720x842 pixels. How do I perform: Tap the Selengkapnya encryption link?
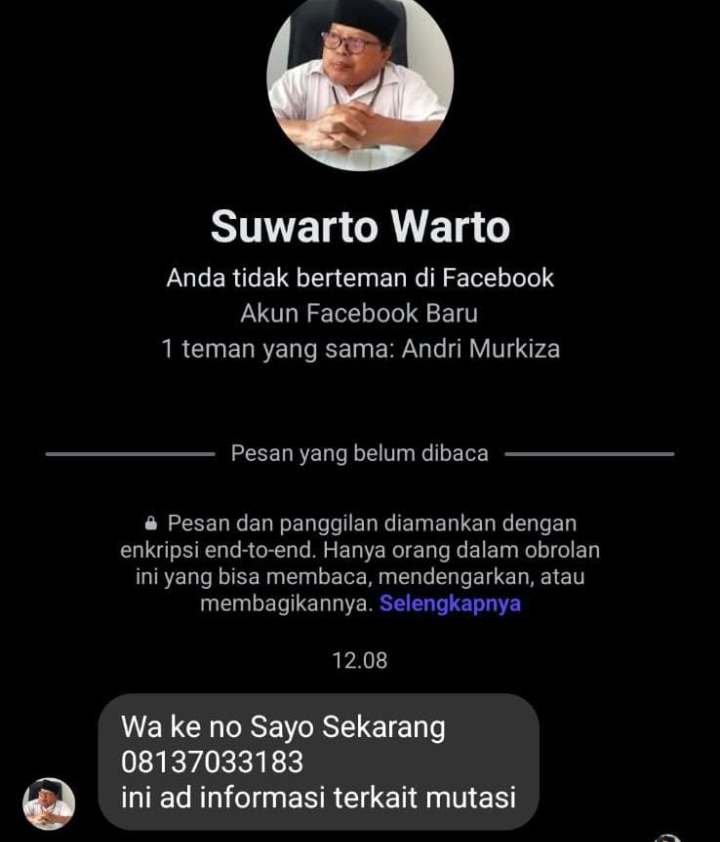coord(450,605)
